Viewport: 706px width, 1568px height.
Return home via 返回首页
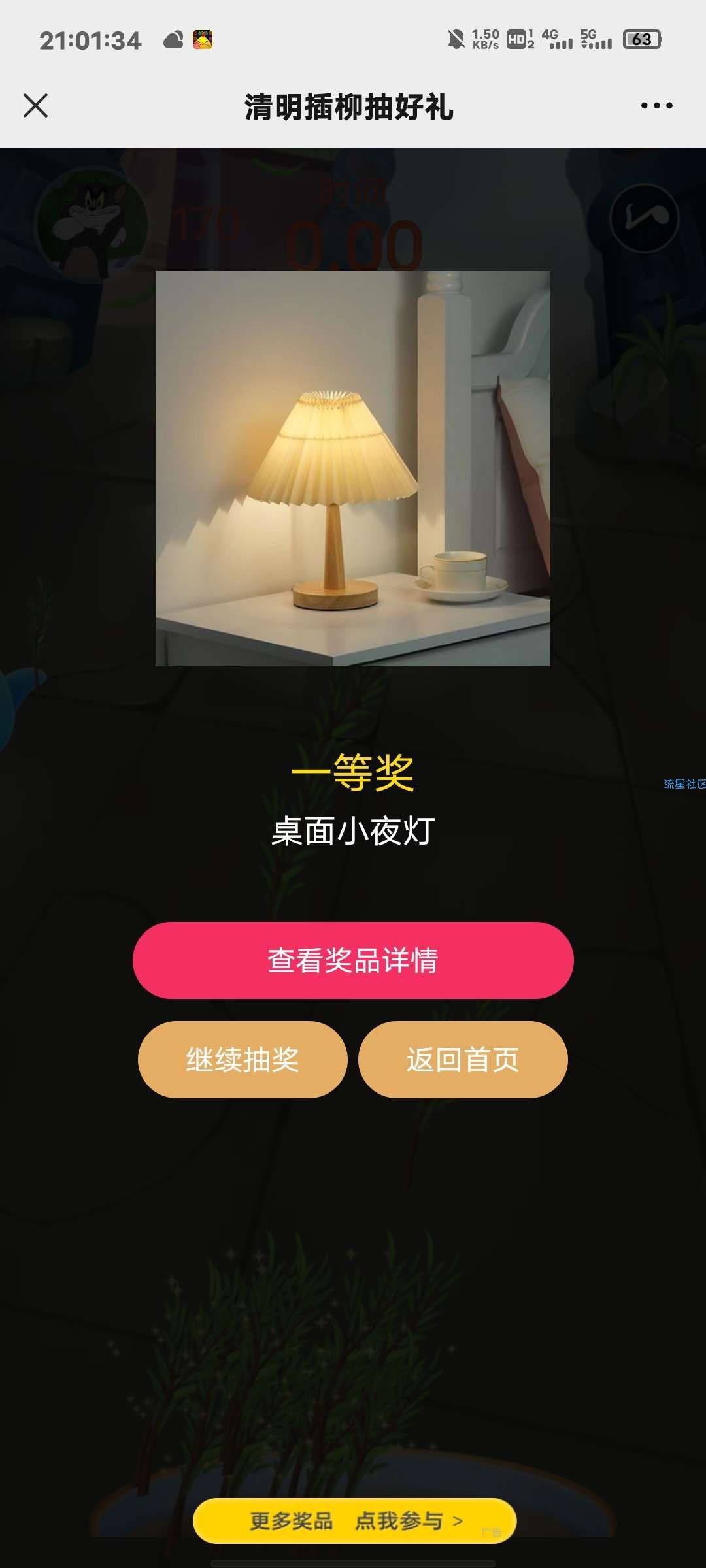click(463, 1060)
